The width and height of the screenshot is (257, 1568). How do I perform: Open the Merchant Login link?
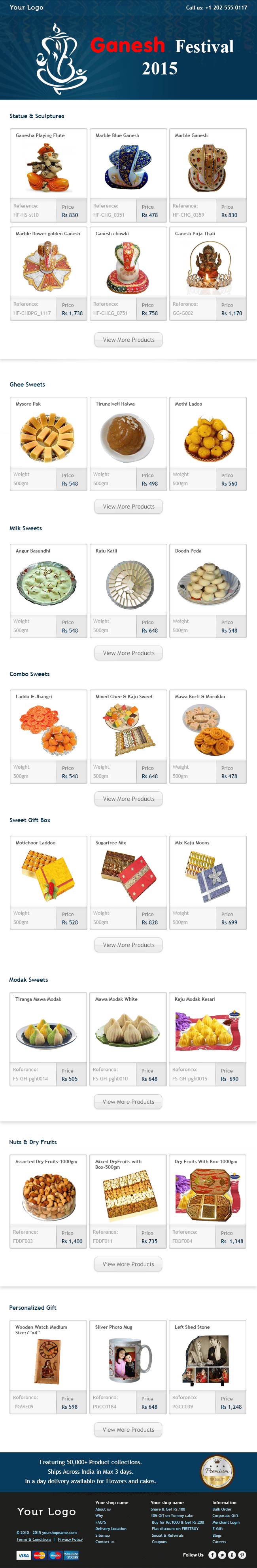225,1522
